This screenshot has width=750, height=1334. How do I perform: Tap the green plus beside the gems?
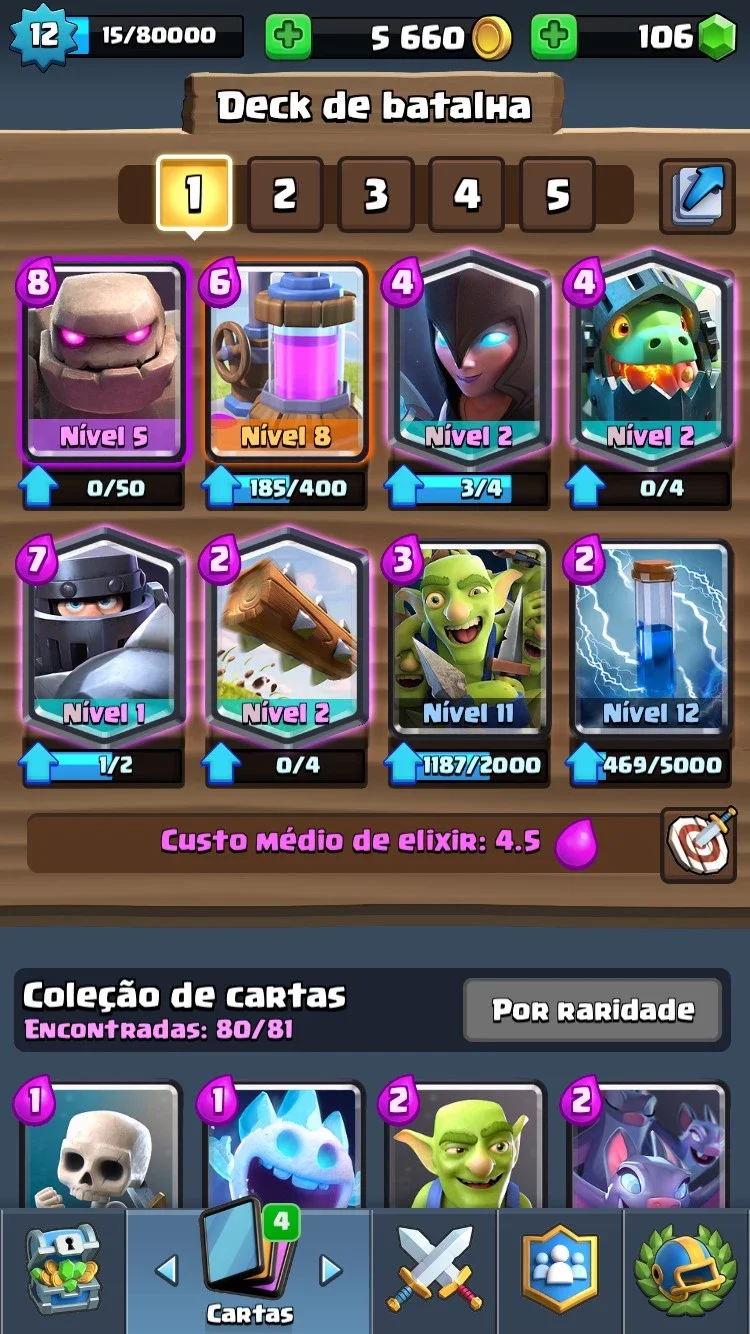[x=554, y=38]
